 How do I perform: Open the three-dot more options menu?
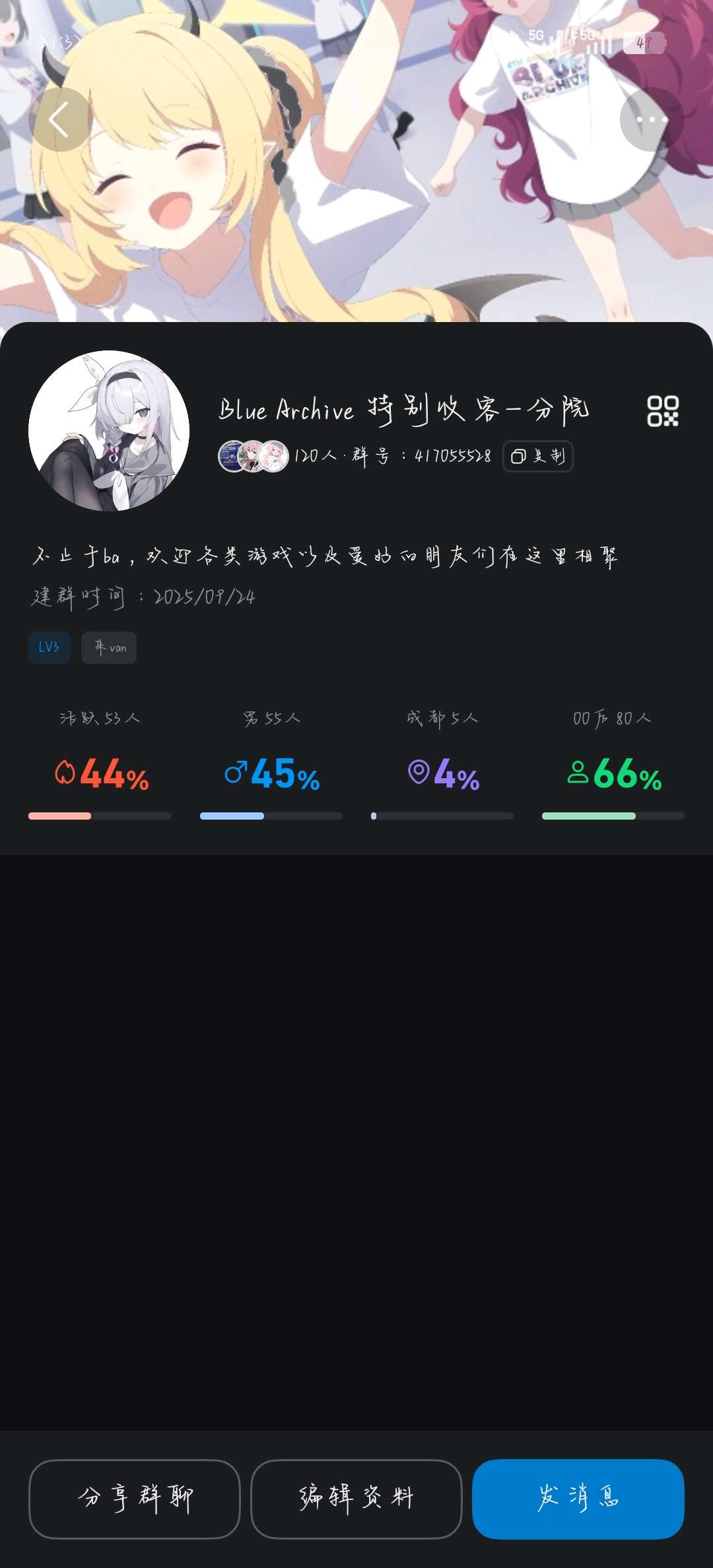click(x=652, y=120)
